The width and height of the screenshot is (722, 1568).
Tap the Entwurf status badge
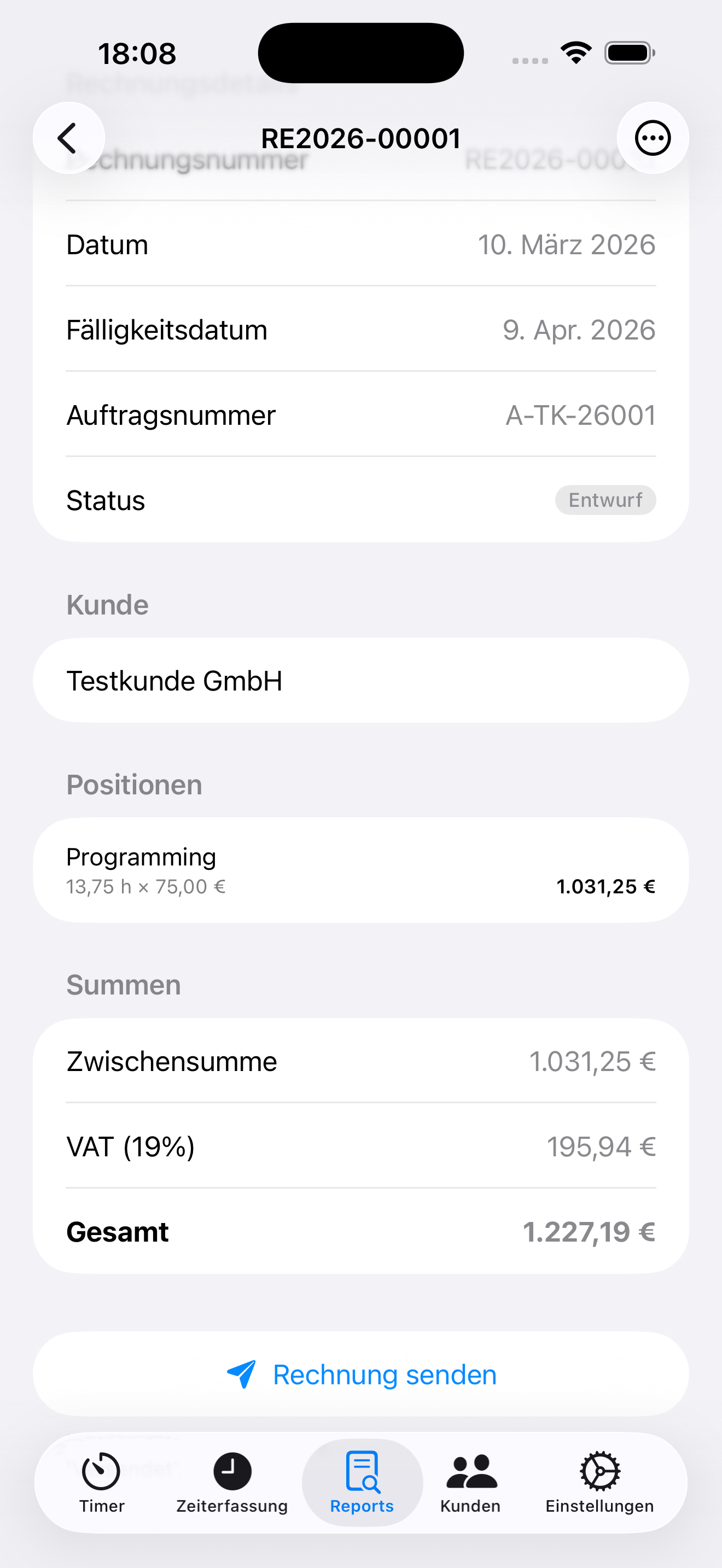pos(605,499)
